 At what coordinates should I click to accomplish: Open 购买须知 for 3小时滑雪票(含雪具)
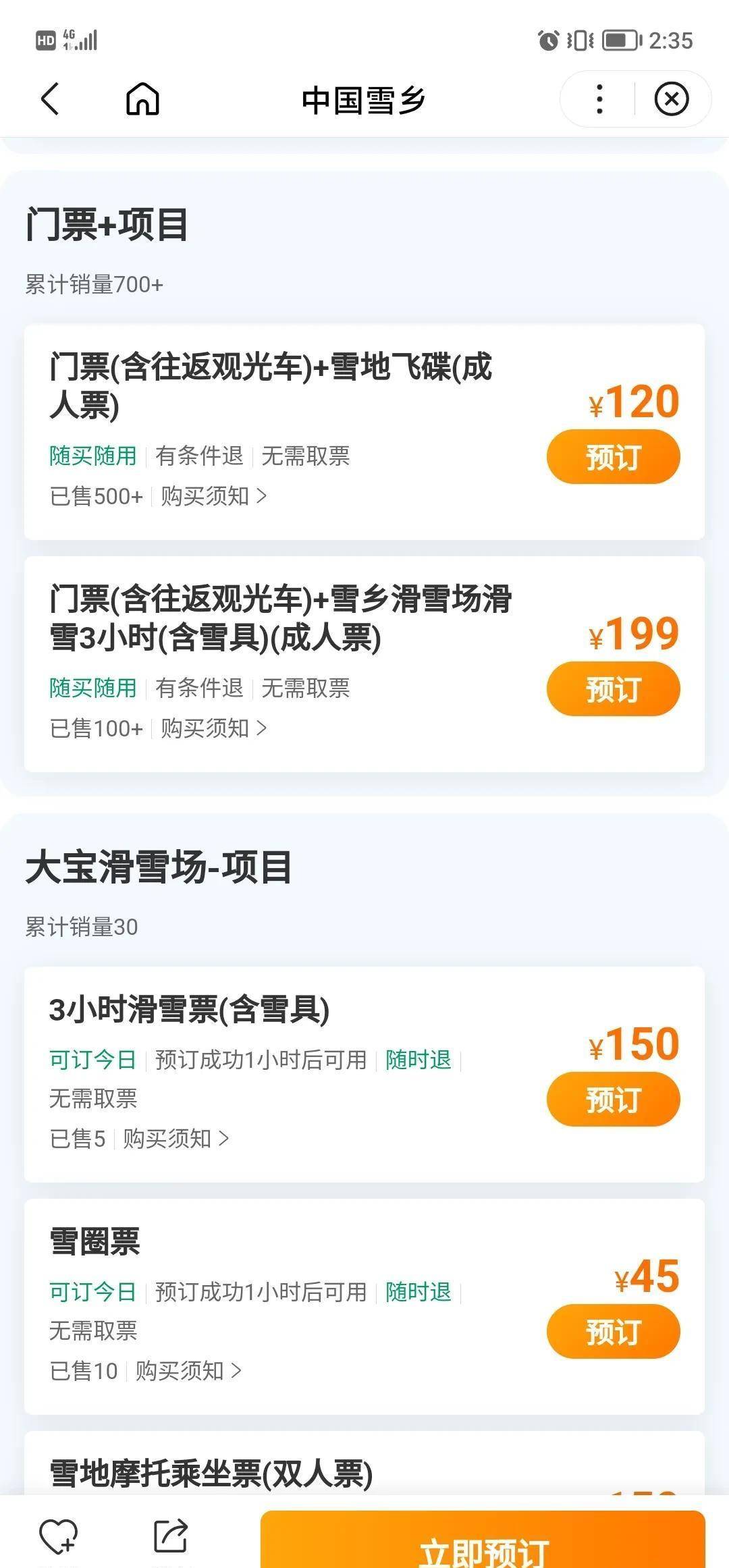(x=175, y=1139)
